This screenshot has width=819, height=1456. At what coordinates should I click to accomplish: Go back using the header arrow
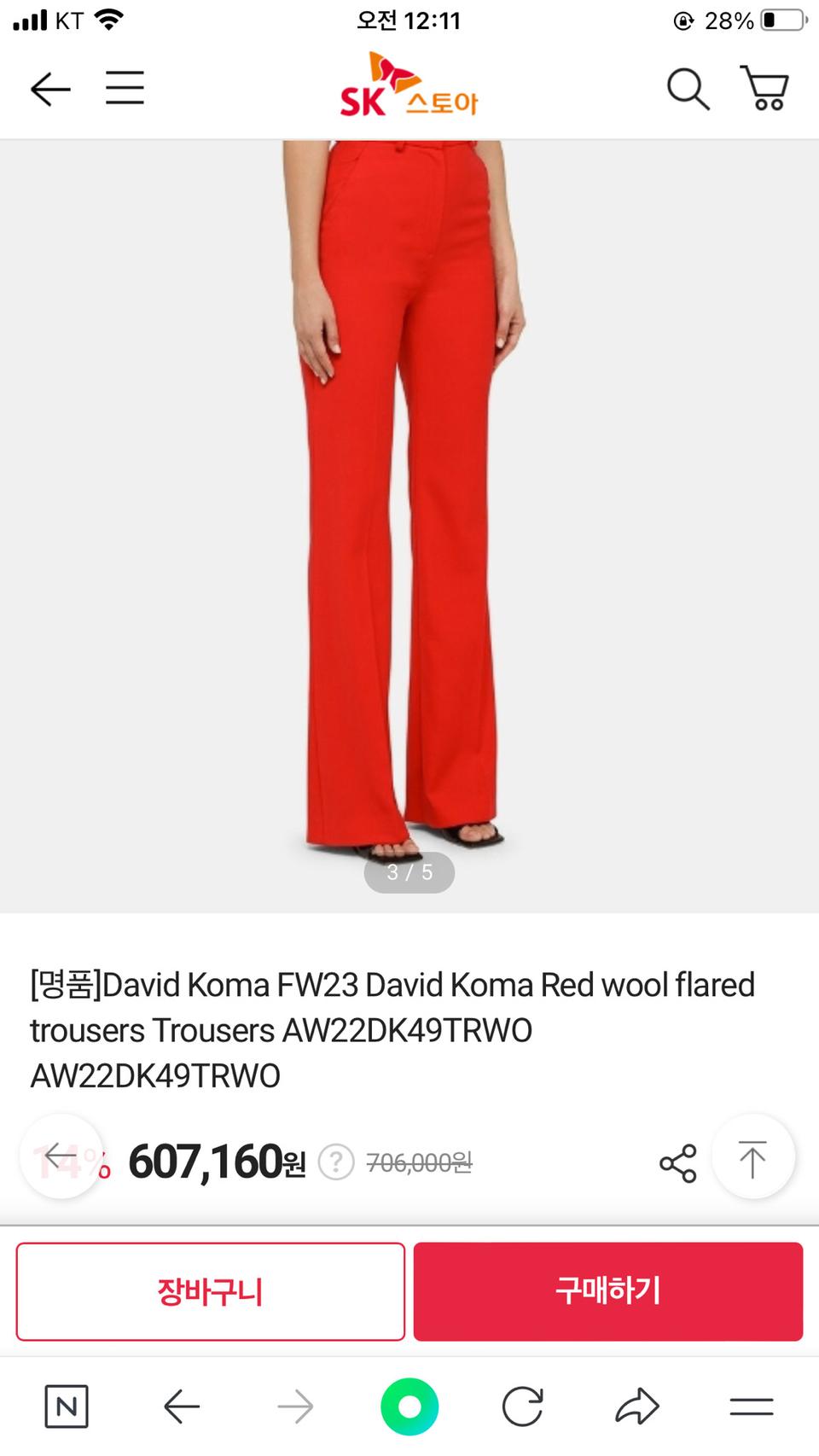click(50, 89)
